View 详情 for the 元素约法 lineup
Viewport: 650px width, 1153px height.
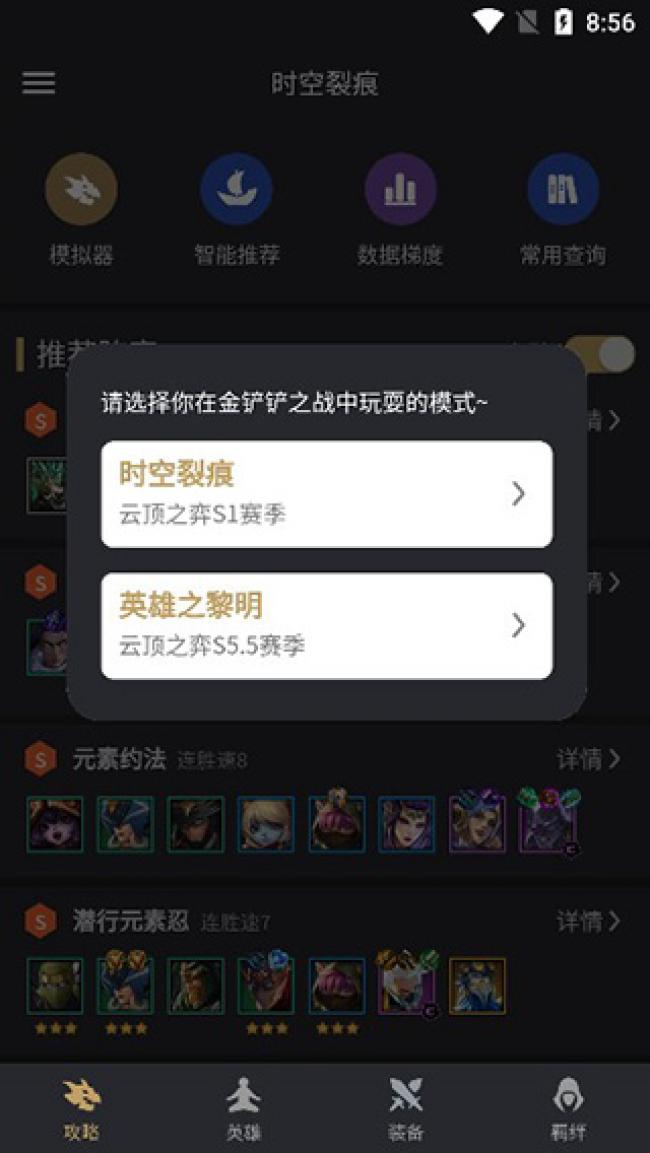[588, 760]
